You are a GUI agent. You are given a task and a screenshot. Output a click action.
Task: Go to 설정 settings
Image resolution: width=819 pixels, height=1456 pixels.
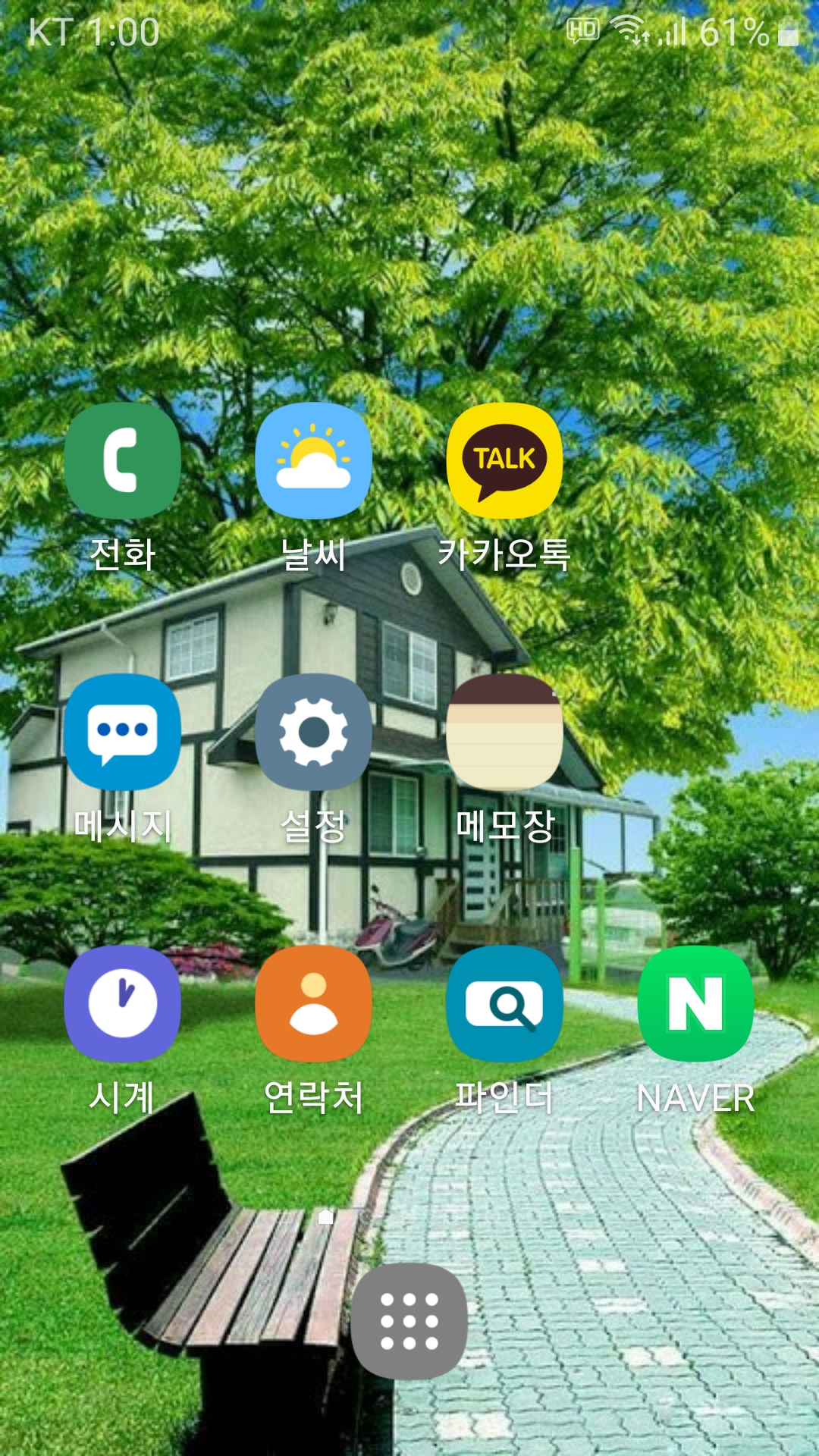tap(313, 732)
